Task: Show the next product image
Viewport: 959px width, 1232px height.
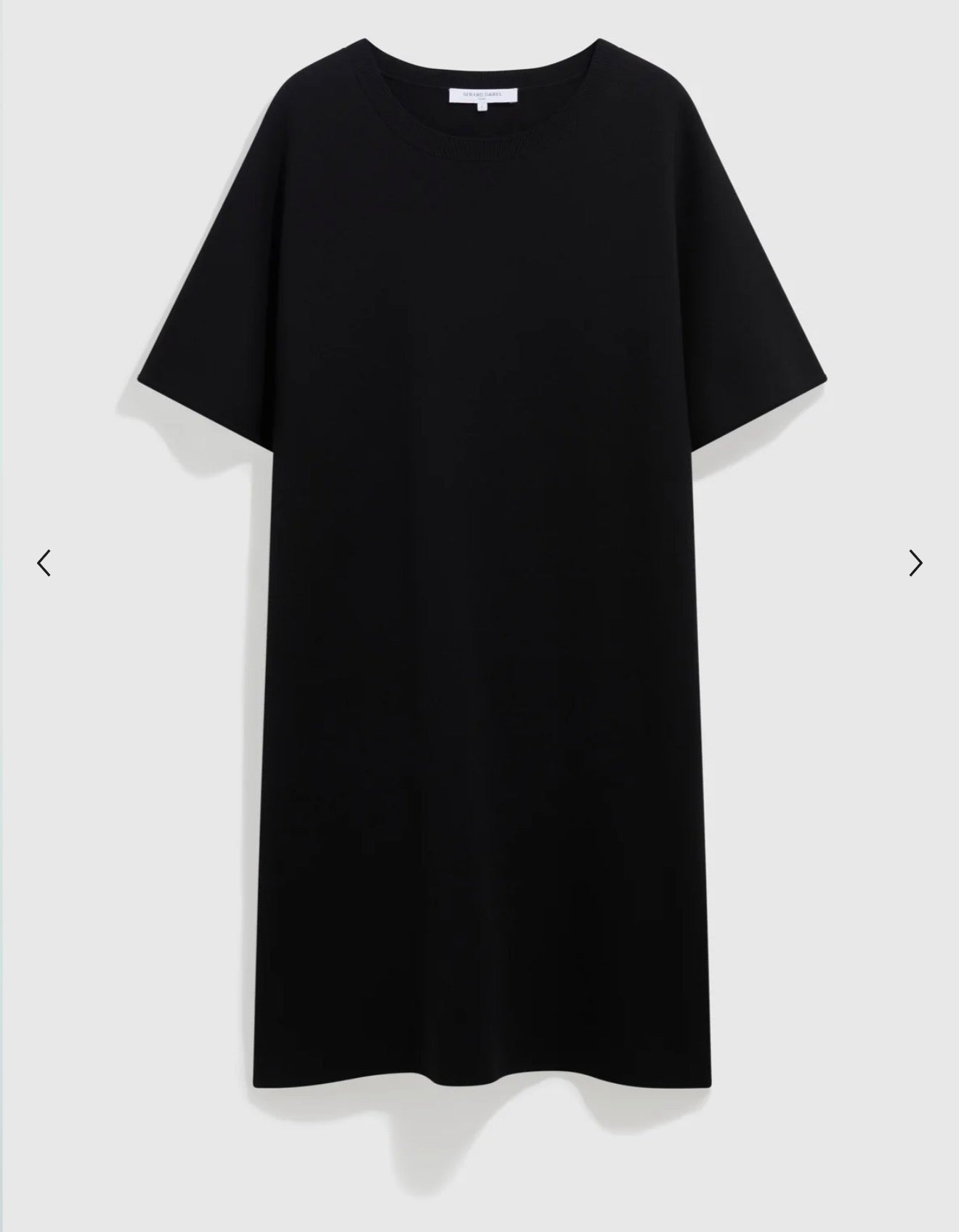Action: (915, 563)
